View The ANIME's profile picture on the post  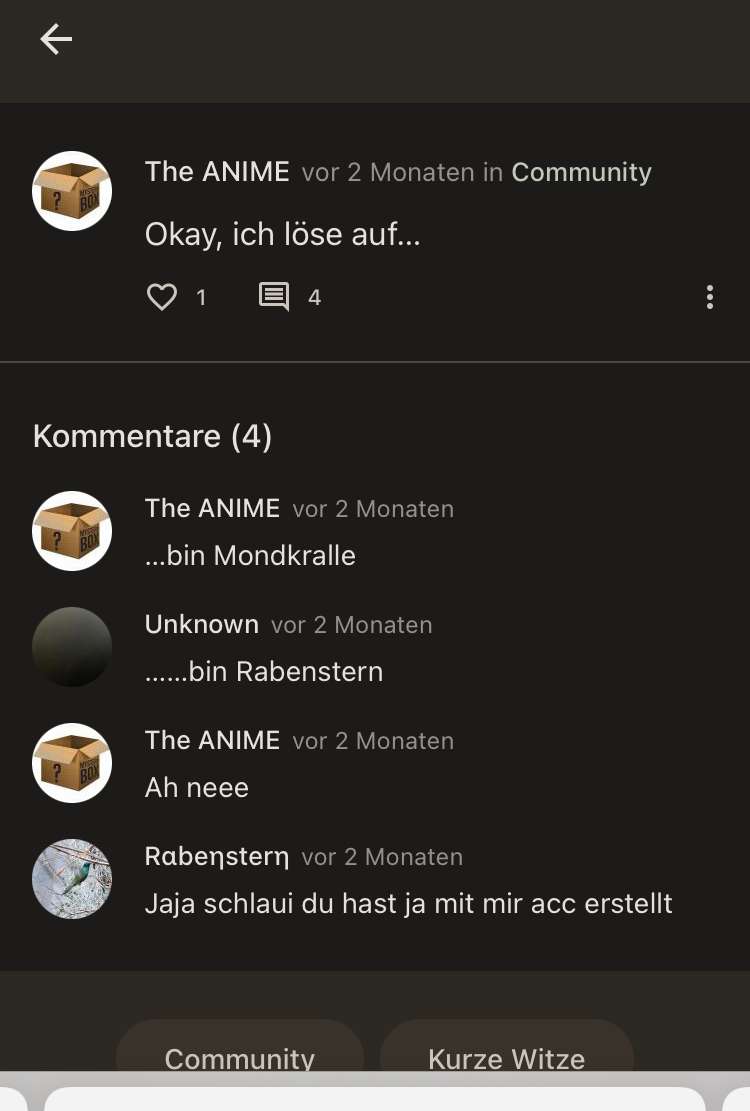pos(72,191)
